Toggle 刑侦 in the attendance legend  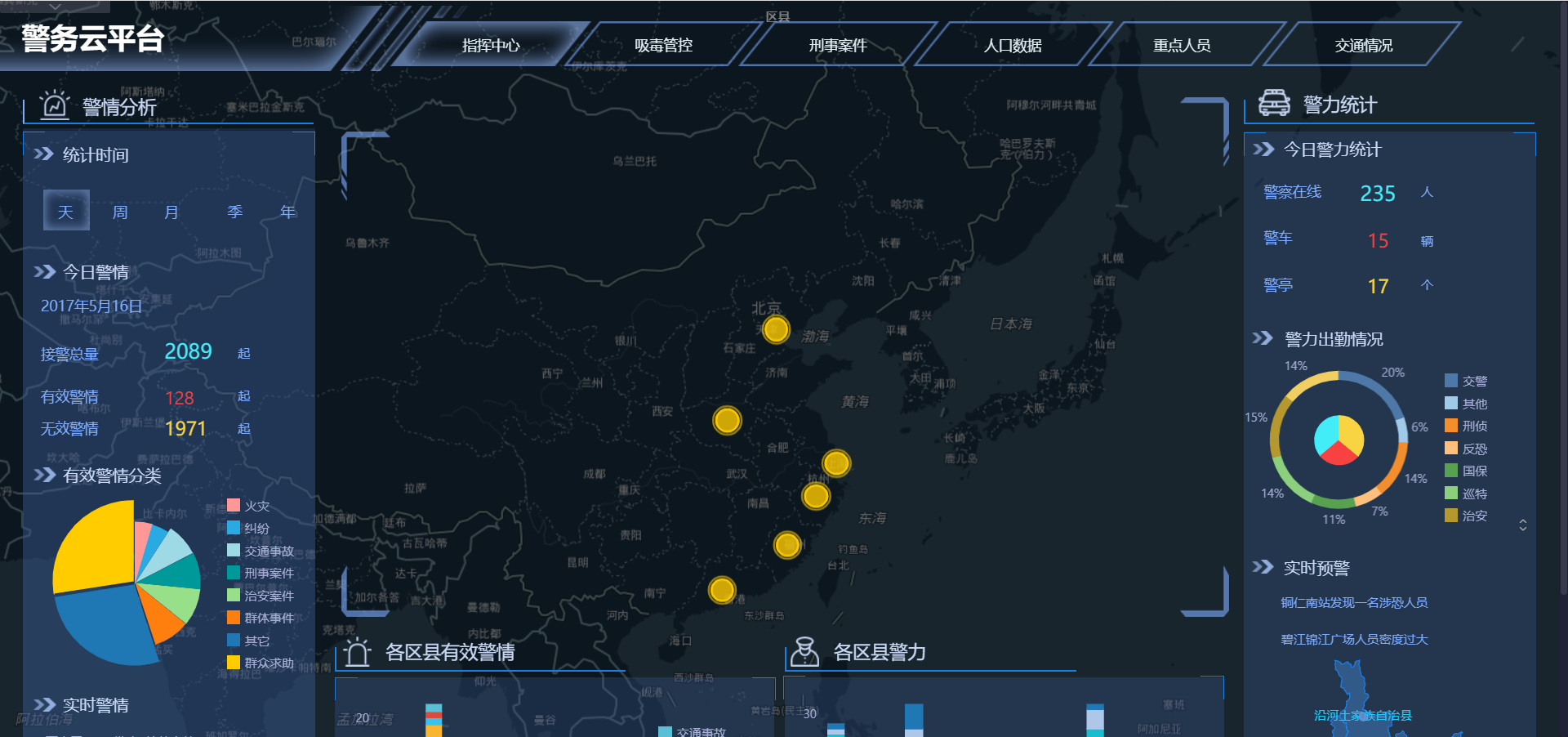point(1466,426)
